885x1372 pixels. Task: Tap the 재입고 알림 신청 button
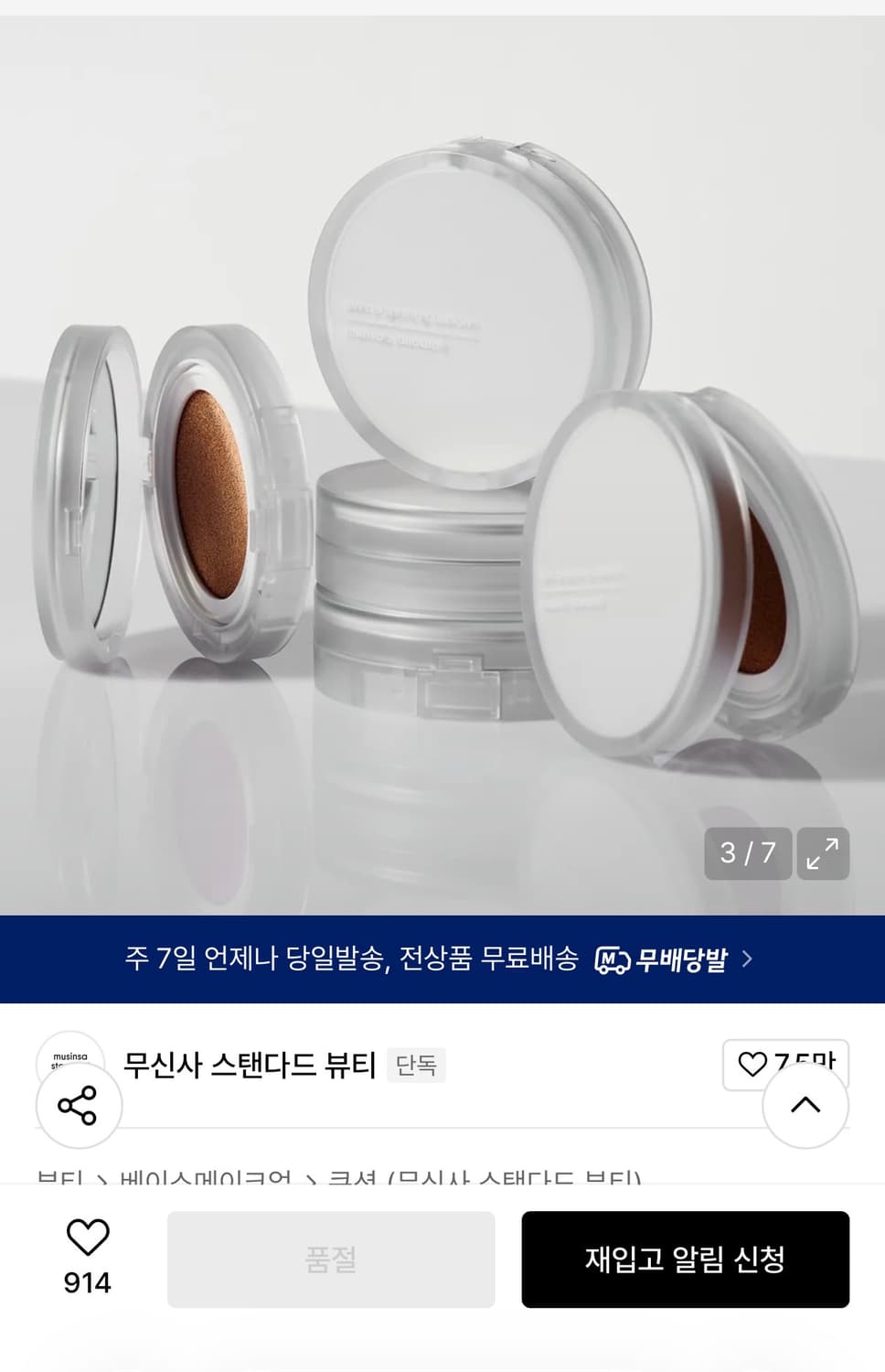coord(685,1258)
